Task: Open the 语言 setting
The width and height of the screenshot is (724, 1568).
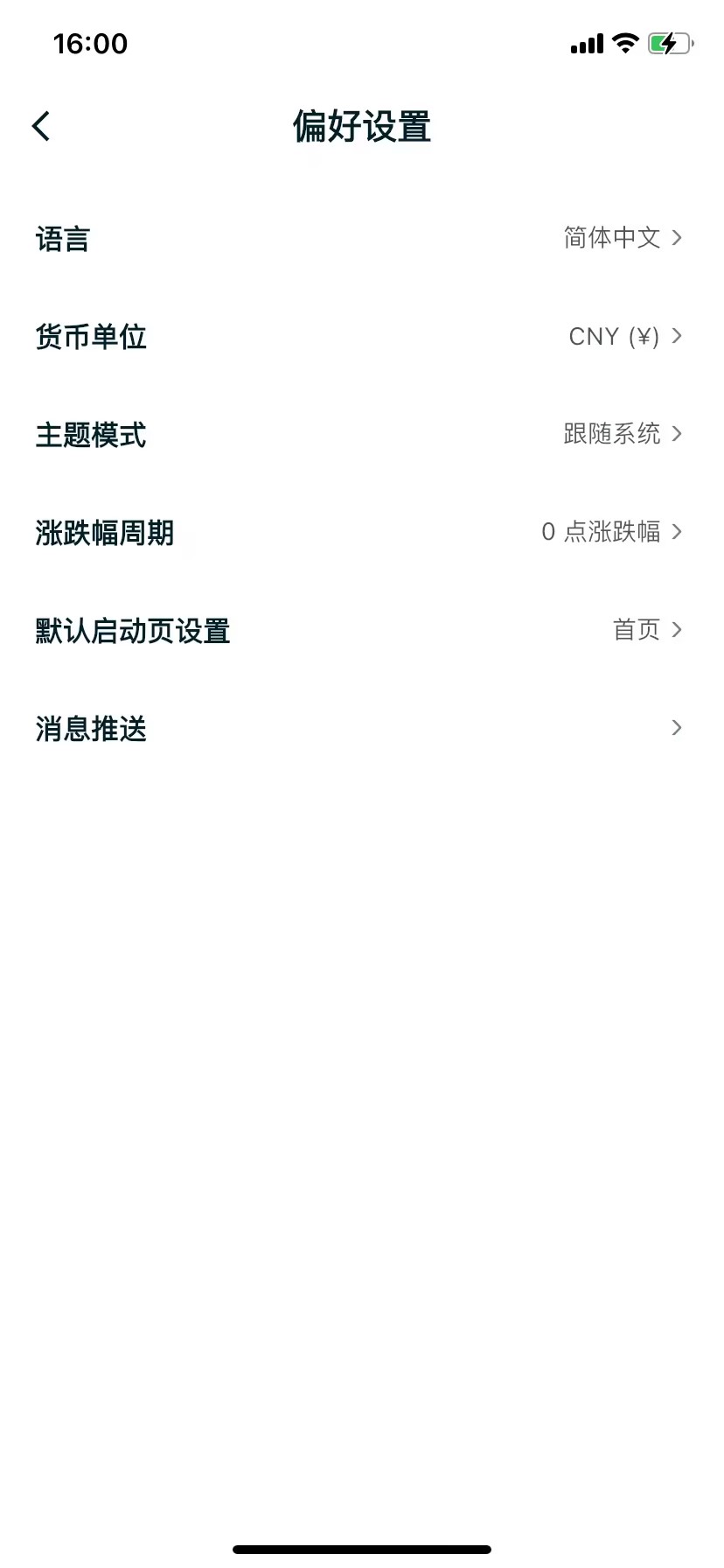Action: coord(360,238)
